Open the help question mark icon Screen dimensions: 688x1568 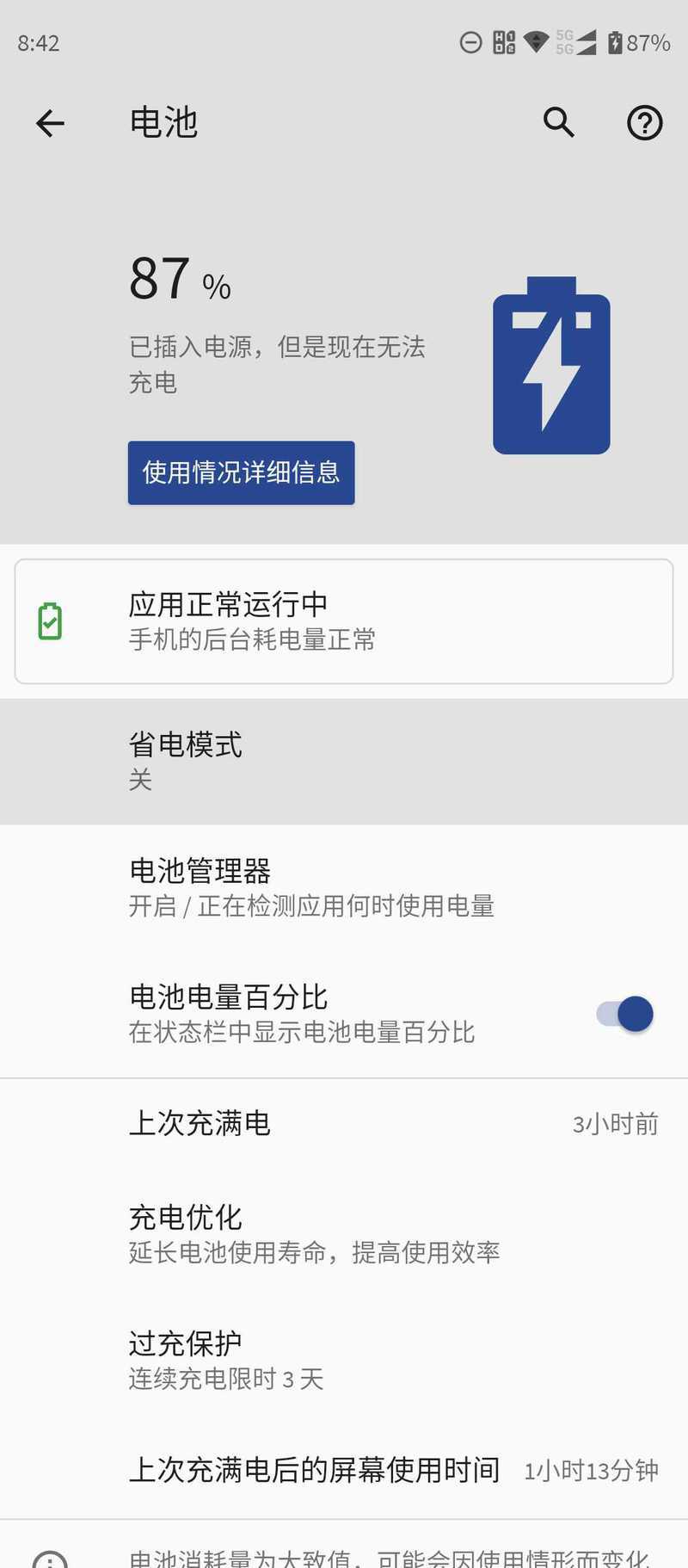tap(645, 123)
